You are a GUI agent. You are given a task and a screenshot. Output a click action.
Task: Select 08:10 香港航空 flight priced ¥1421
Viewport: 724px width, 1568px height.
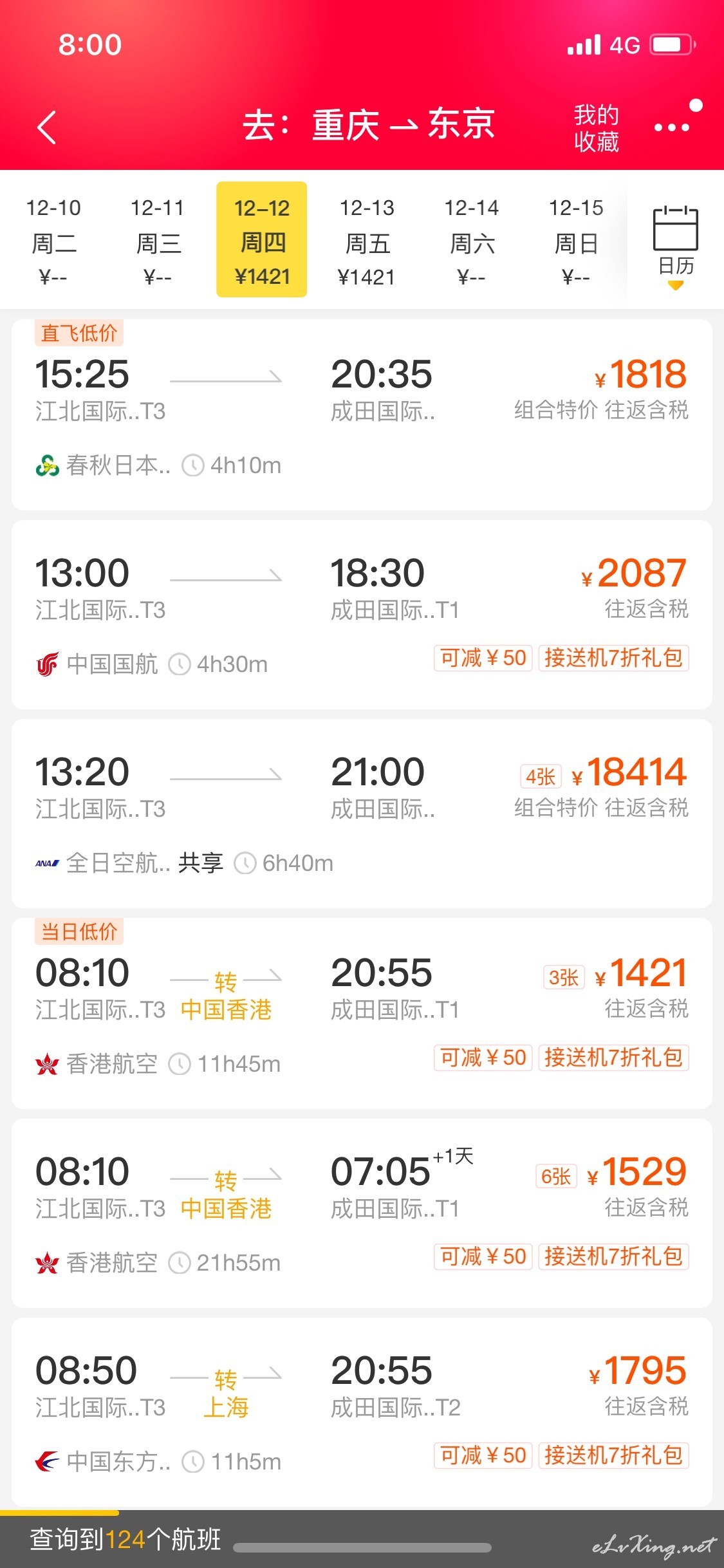pos(362,1013)
